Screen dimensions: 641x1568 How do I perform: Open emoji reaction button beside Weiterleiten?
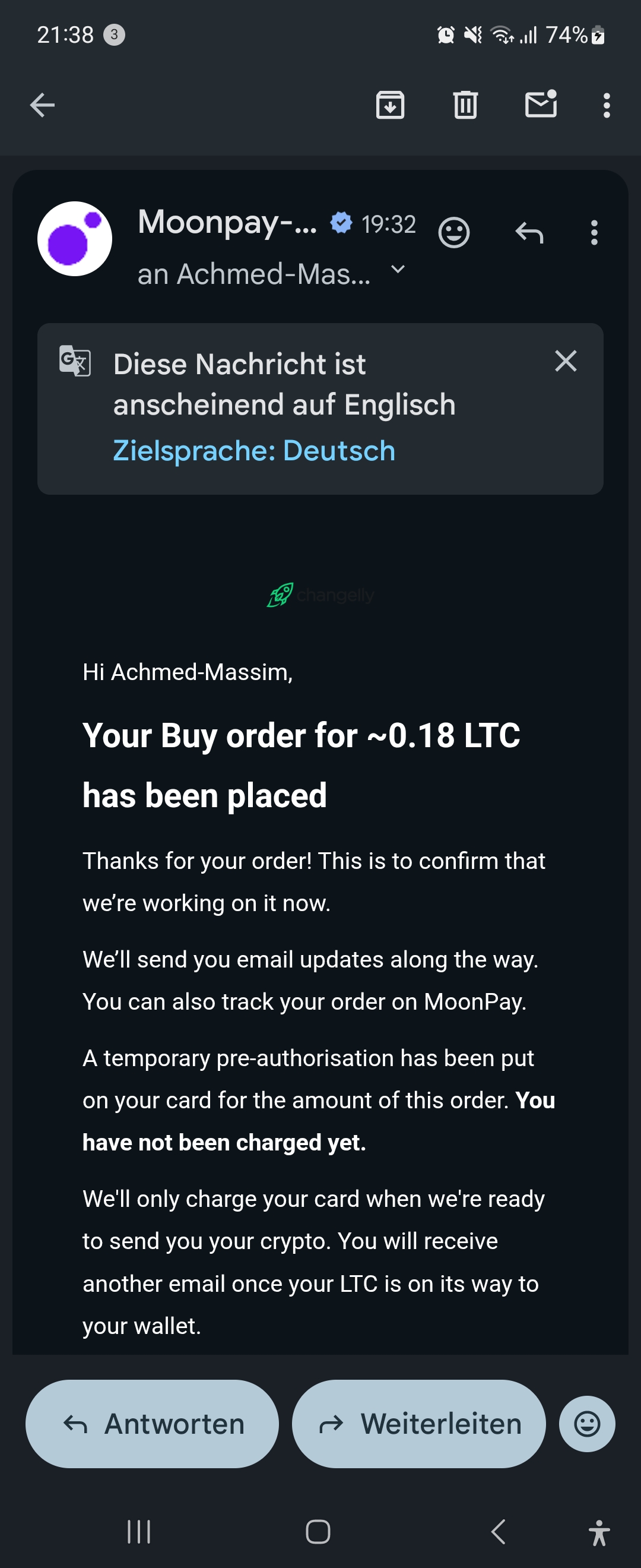point(587,1424)
